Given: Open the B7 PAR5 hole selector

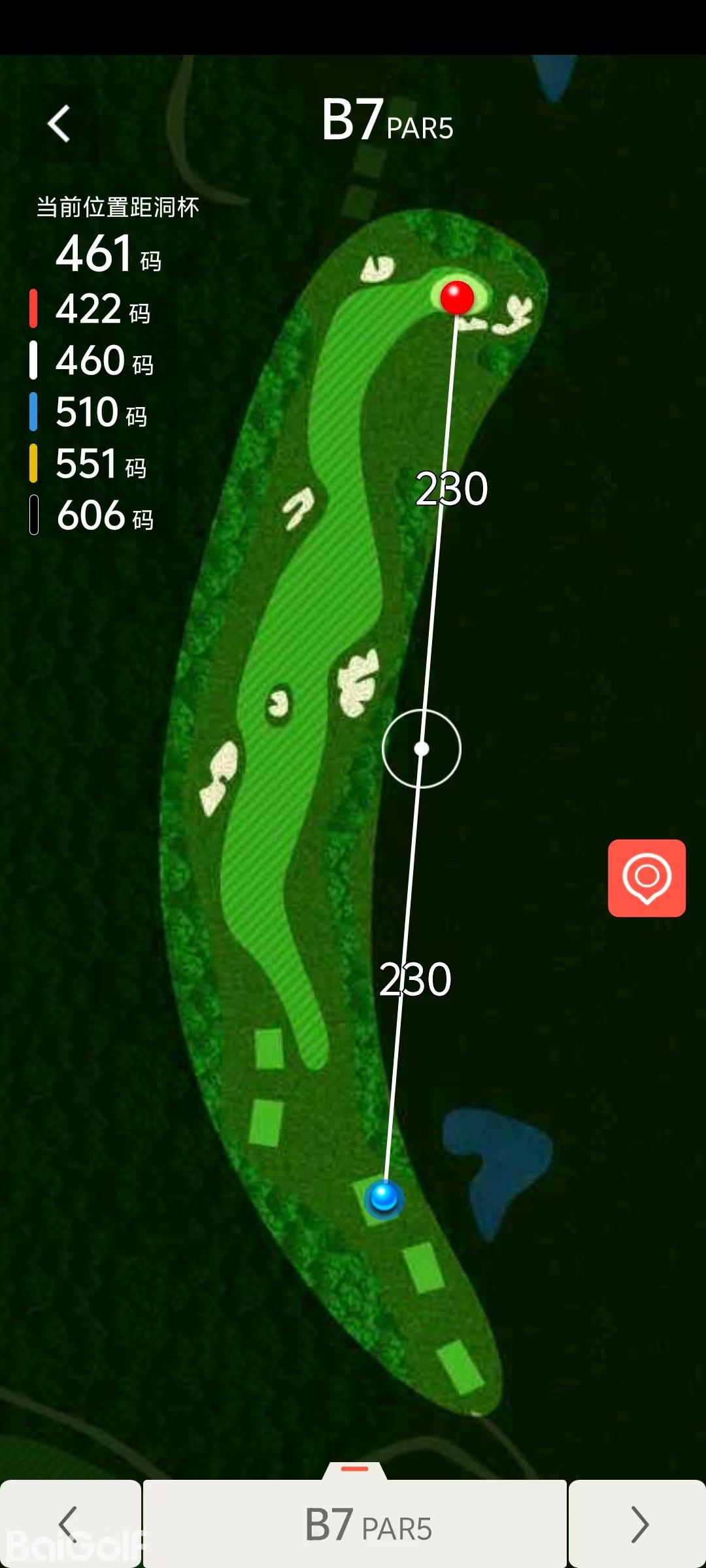Looking at the screenshot, I should pos(355,1524).
